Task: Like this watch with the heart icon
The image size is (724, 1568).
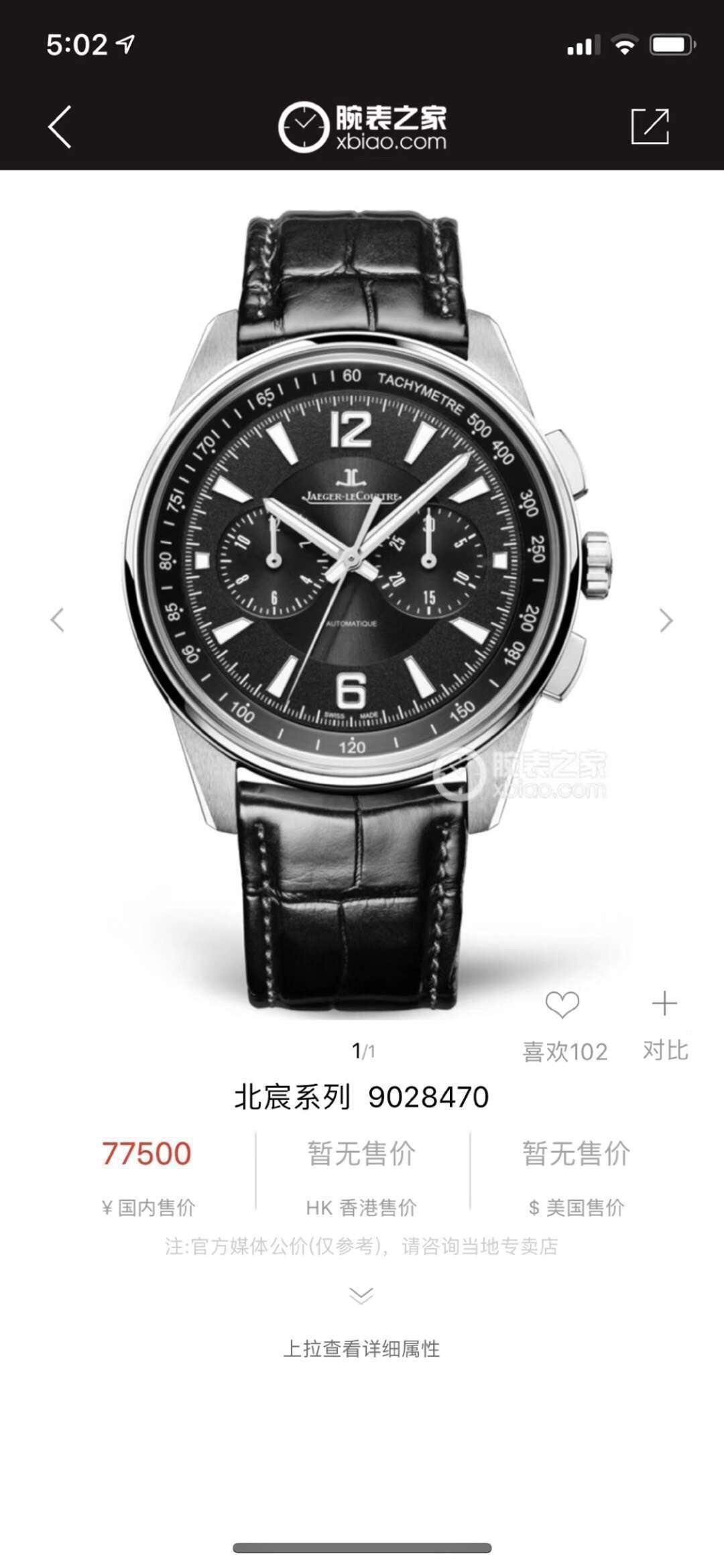Action: coord(562,1005)
